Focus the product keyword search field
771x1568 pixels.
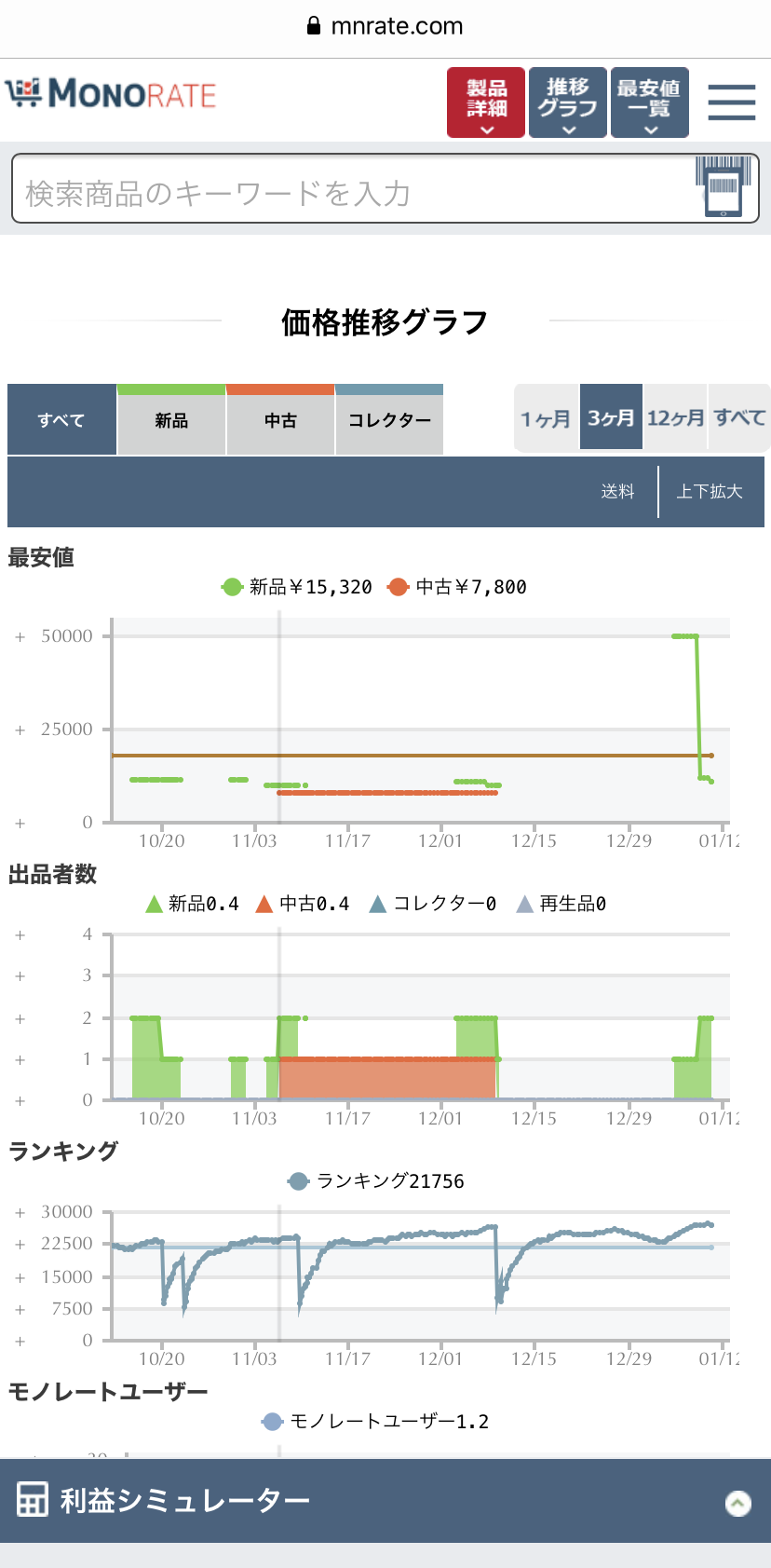point(354,193)
